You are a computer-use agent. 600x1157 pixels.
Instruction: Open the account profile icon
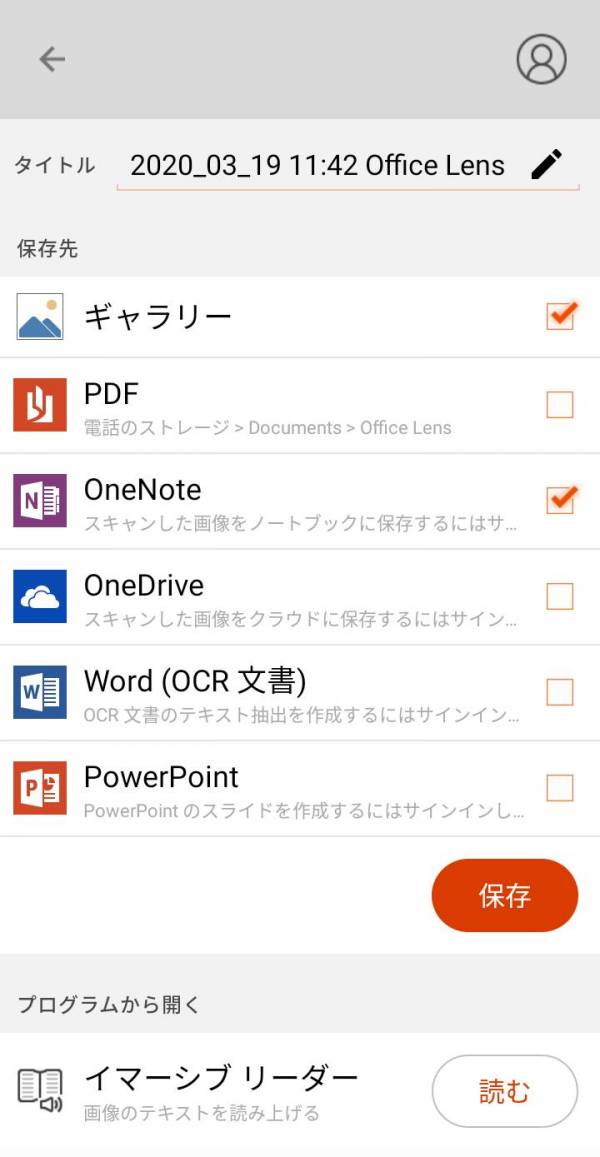click(541, 60)
